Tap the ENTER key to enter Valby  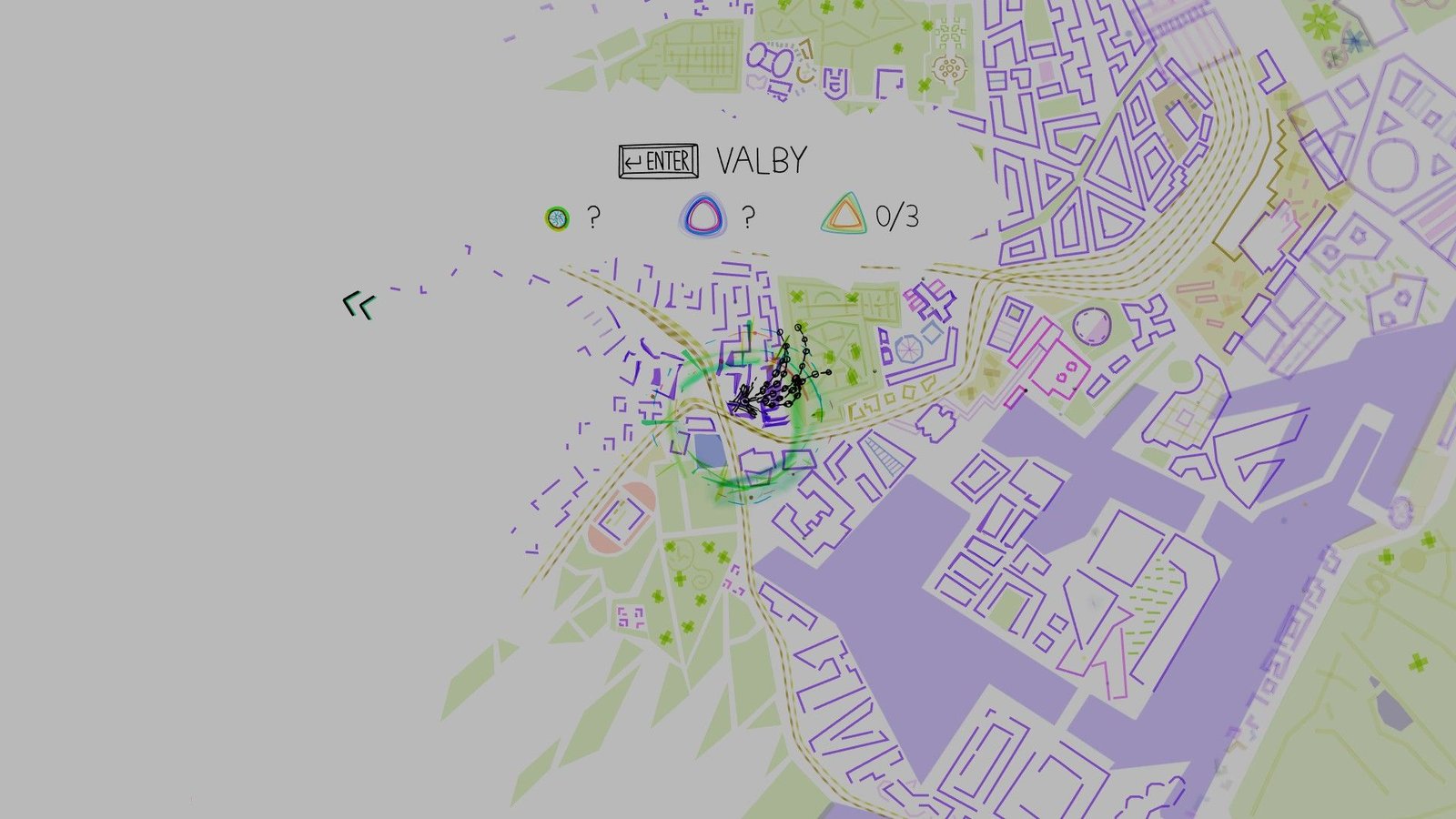(658, 161)
